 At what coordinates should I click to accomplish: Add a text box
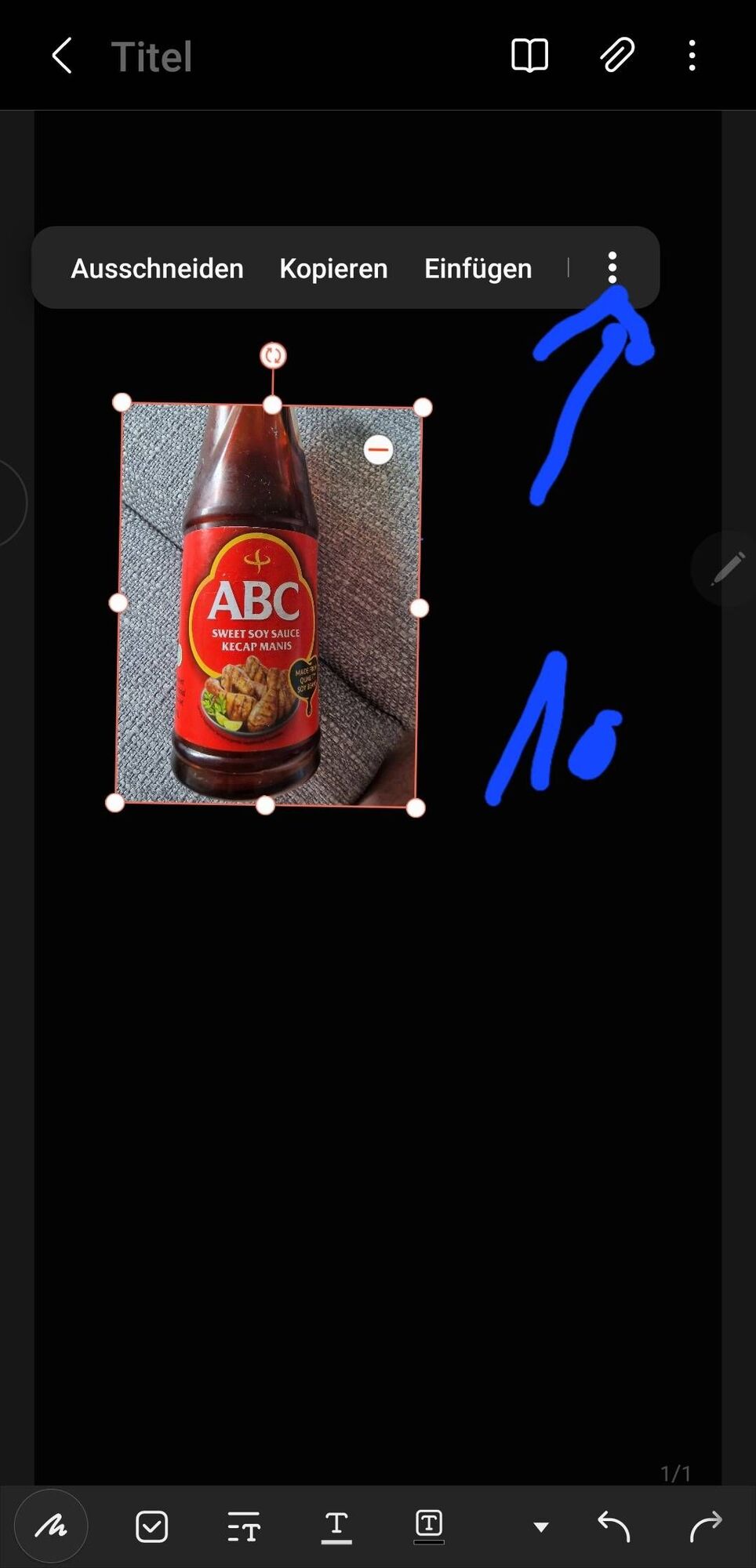pyautogui.click(x=429, y=1525)
